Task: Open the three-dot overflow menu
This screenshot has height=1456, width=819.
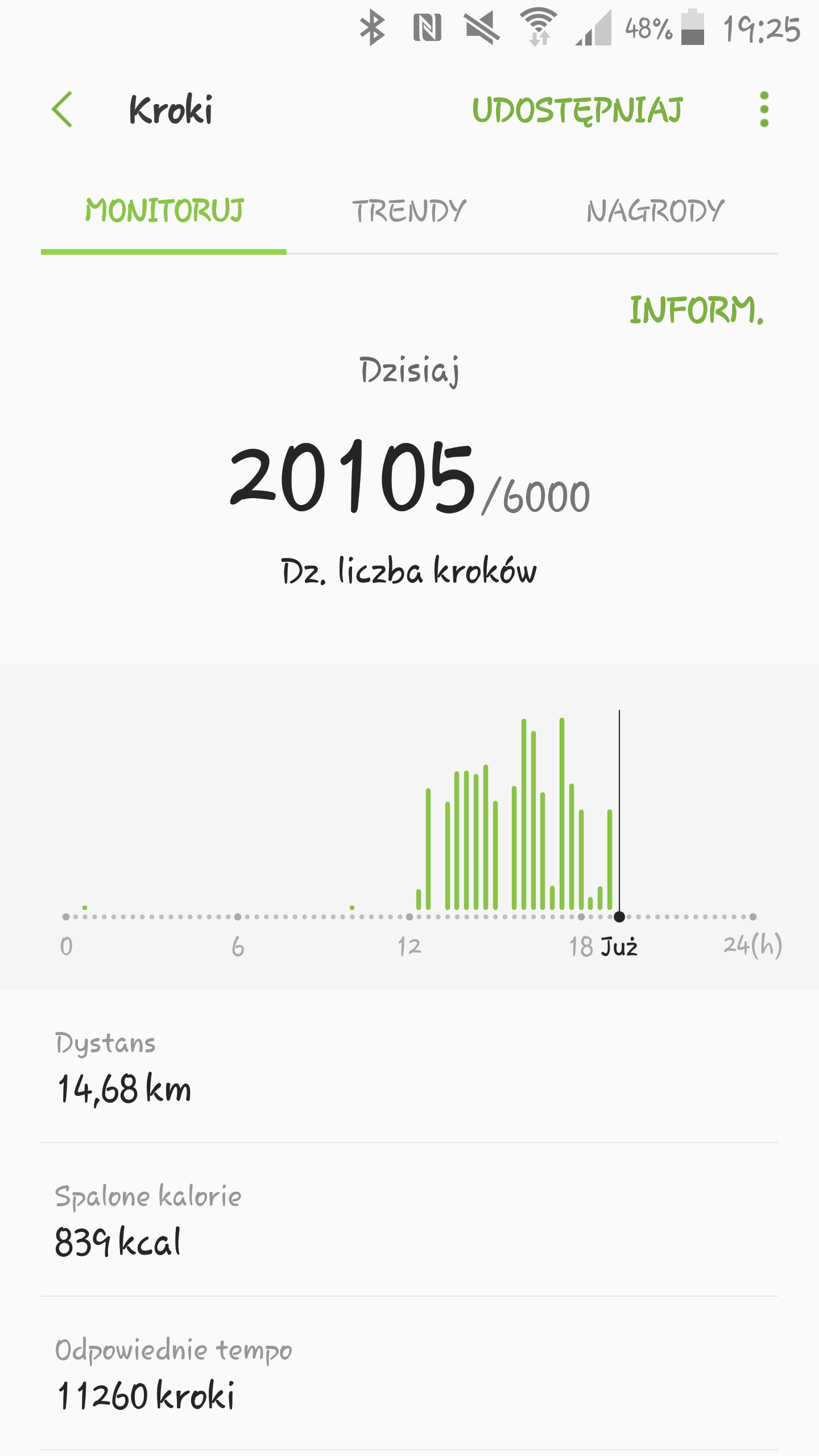Action: 764,109
